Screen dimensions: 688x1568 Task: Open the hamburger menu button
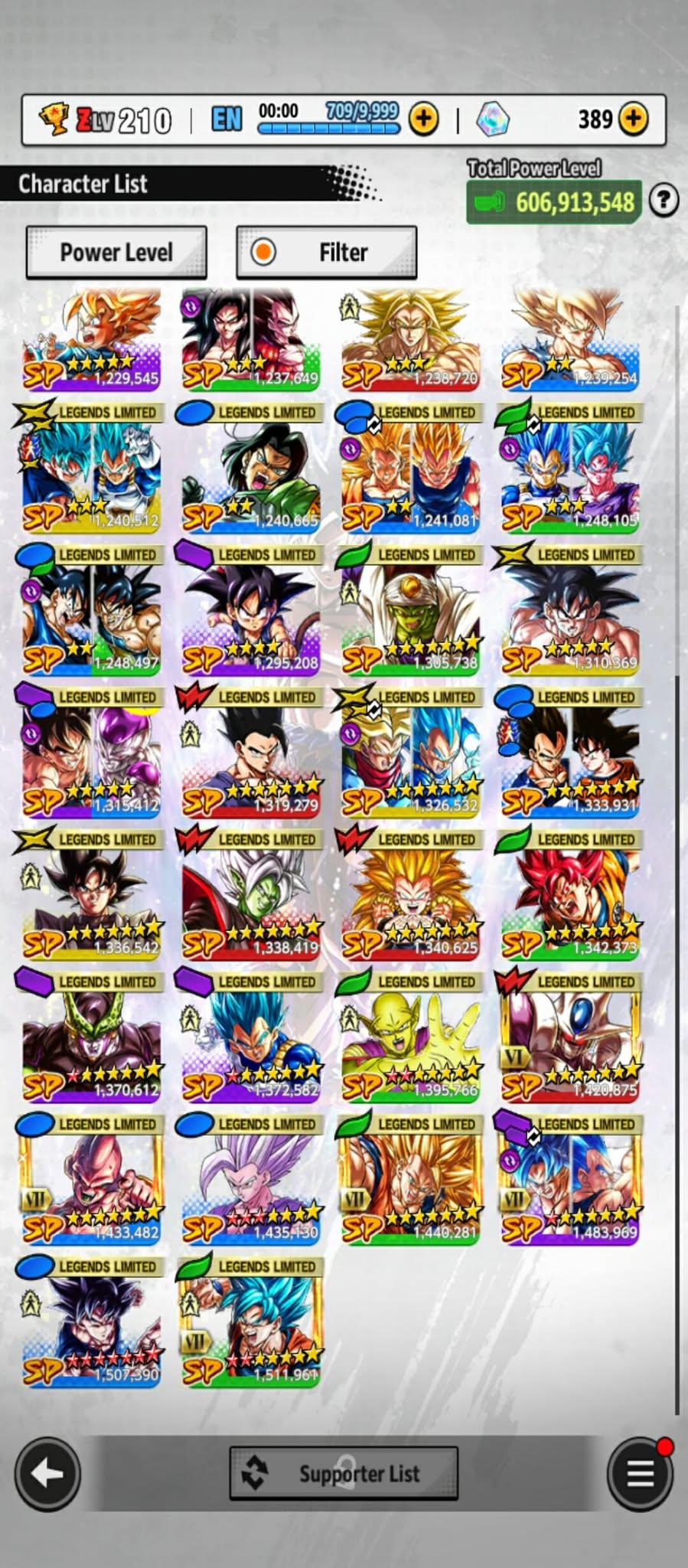640,1473
